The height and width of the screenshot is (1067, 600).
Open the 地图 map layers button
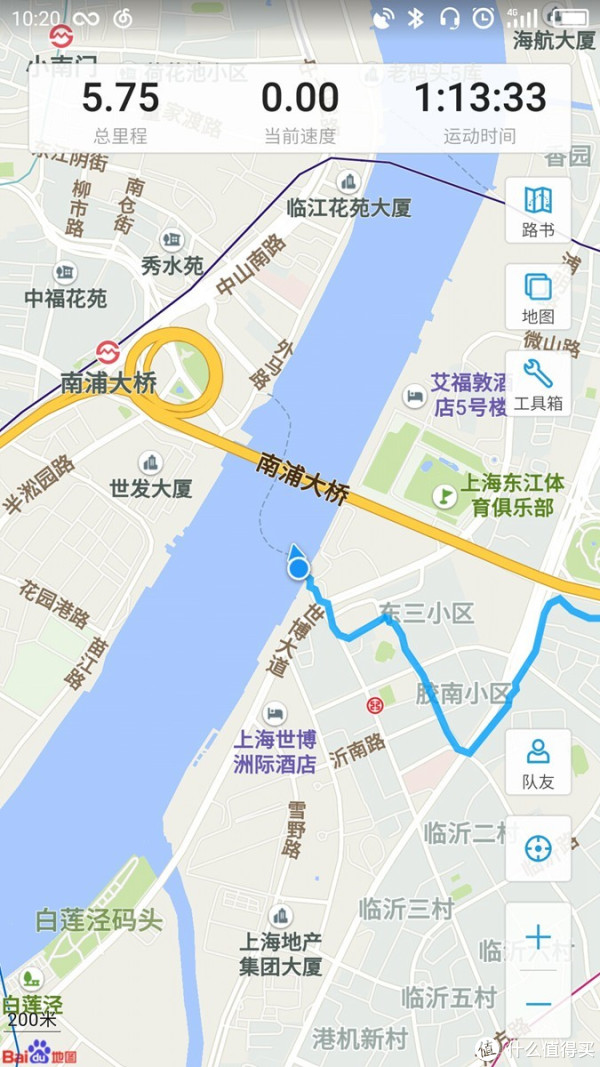click(538, 298)
